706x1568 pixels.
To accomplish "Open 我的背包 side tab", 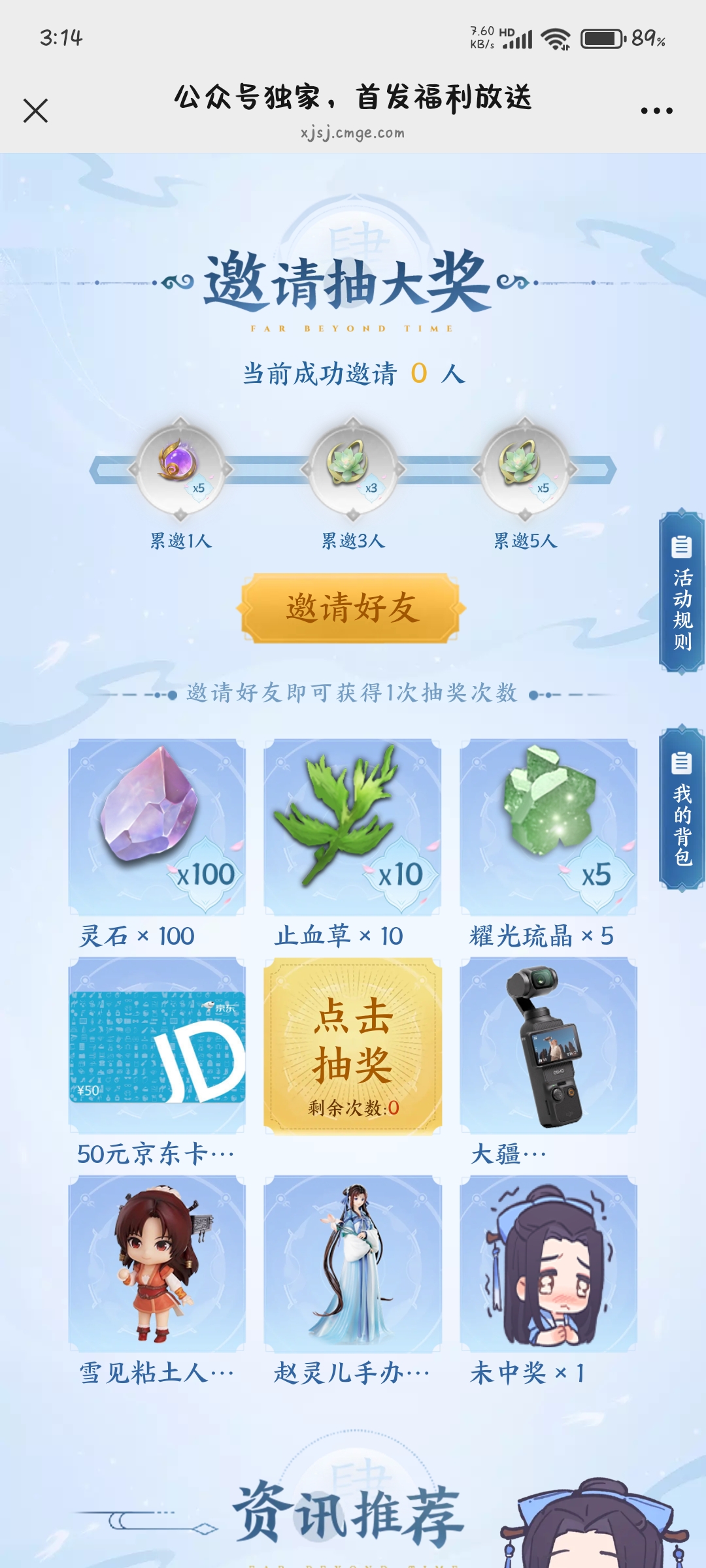I will coord(682,808).
